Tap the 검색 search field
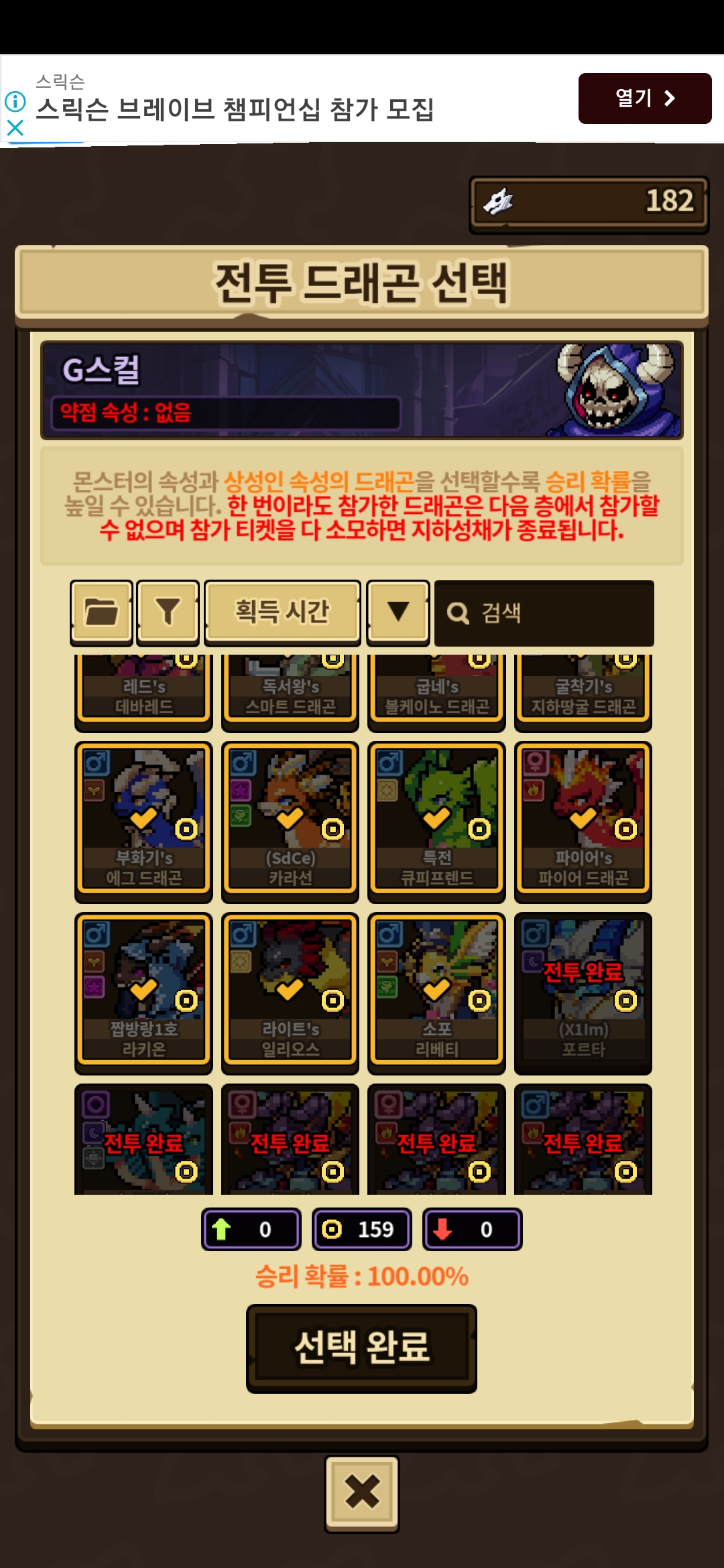The height and width of the screenshot is (1568, 724). tap(544, 612)
